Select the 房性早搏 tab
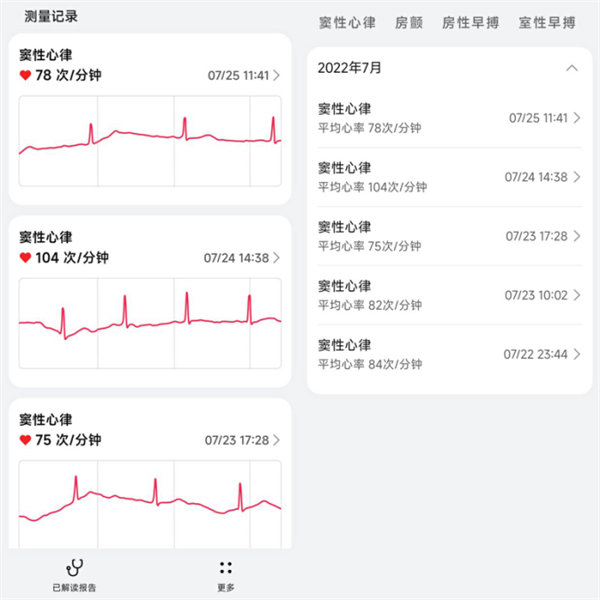Image resolution: width=600 pixels, height=600 pixels. point(470,22)
